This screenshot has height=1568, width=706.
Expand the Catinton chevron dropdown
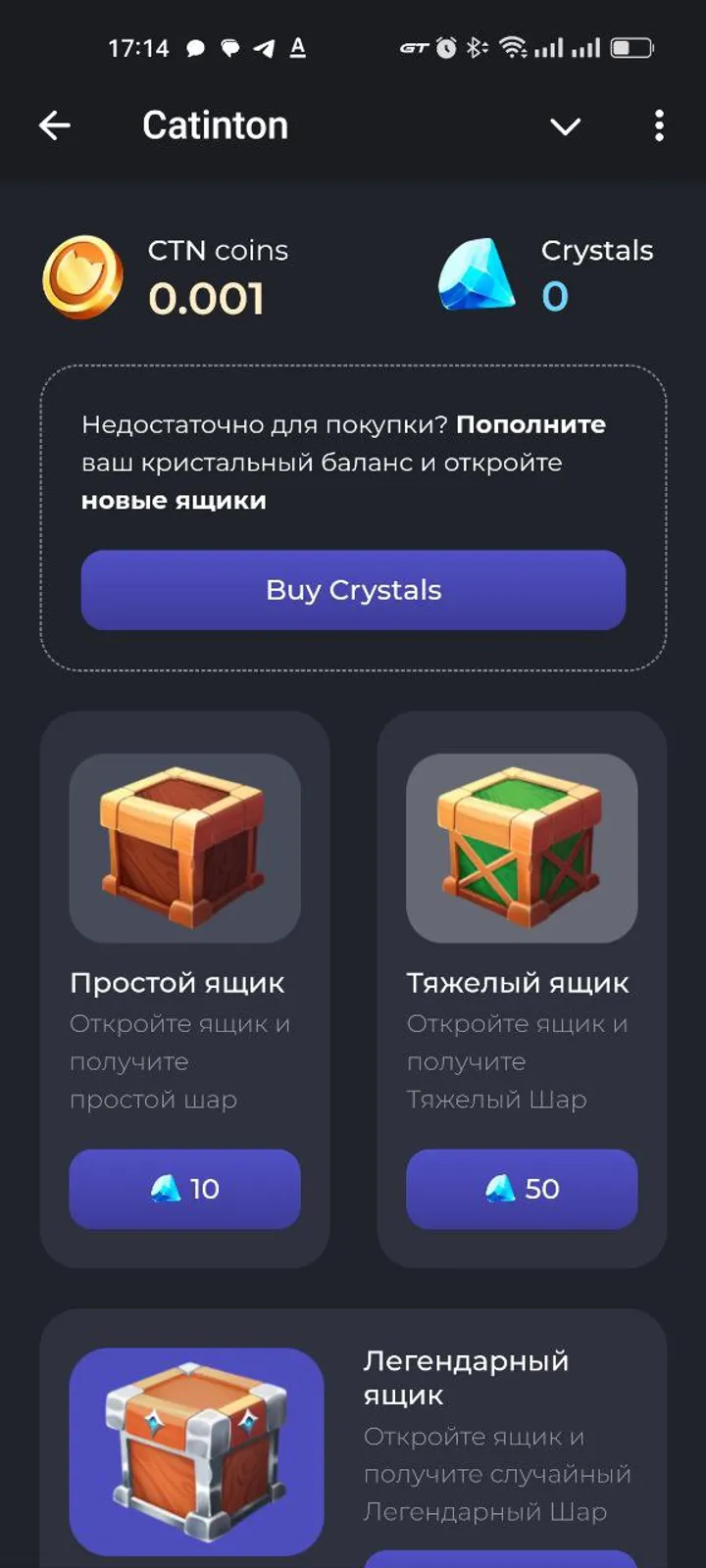(x=565, y=126)
